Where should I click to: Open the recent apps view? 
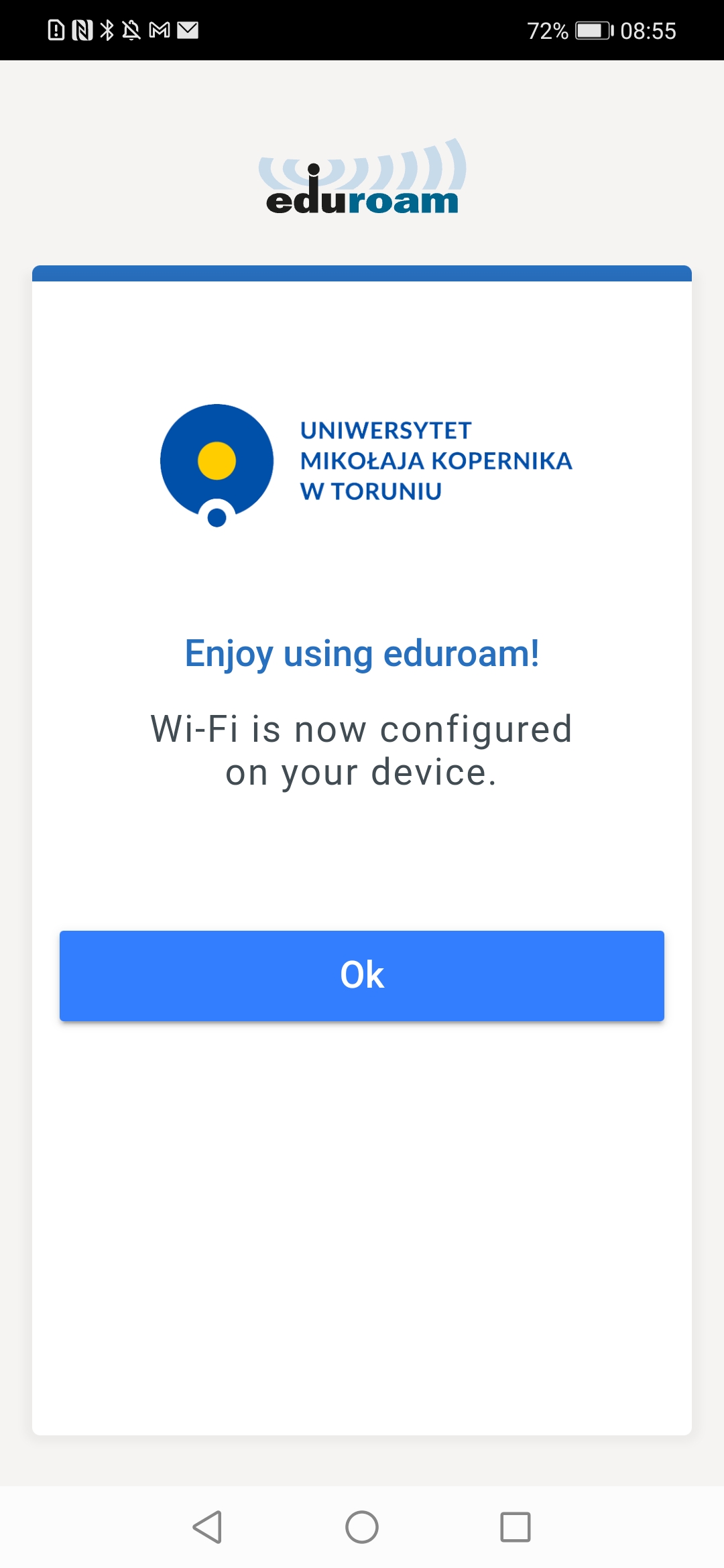(516, 1527)
